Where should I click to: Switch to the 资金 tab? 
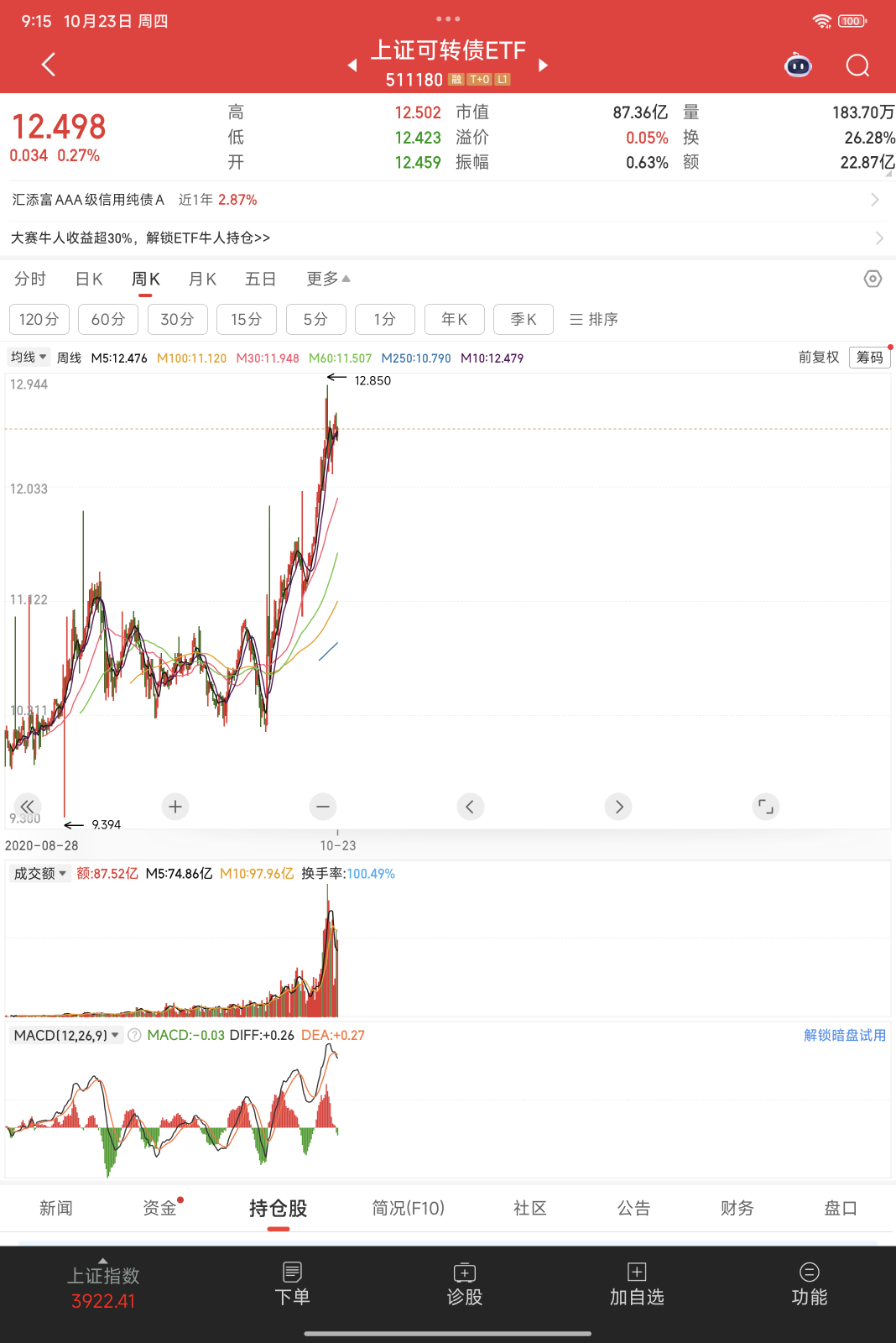(x=160, y=1208)
